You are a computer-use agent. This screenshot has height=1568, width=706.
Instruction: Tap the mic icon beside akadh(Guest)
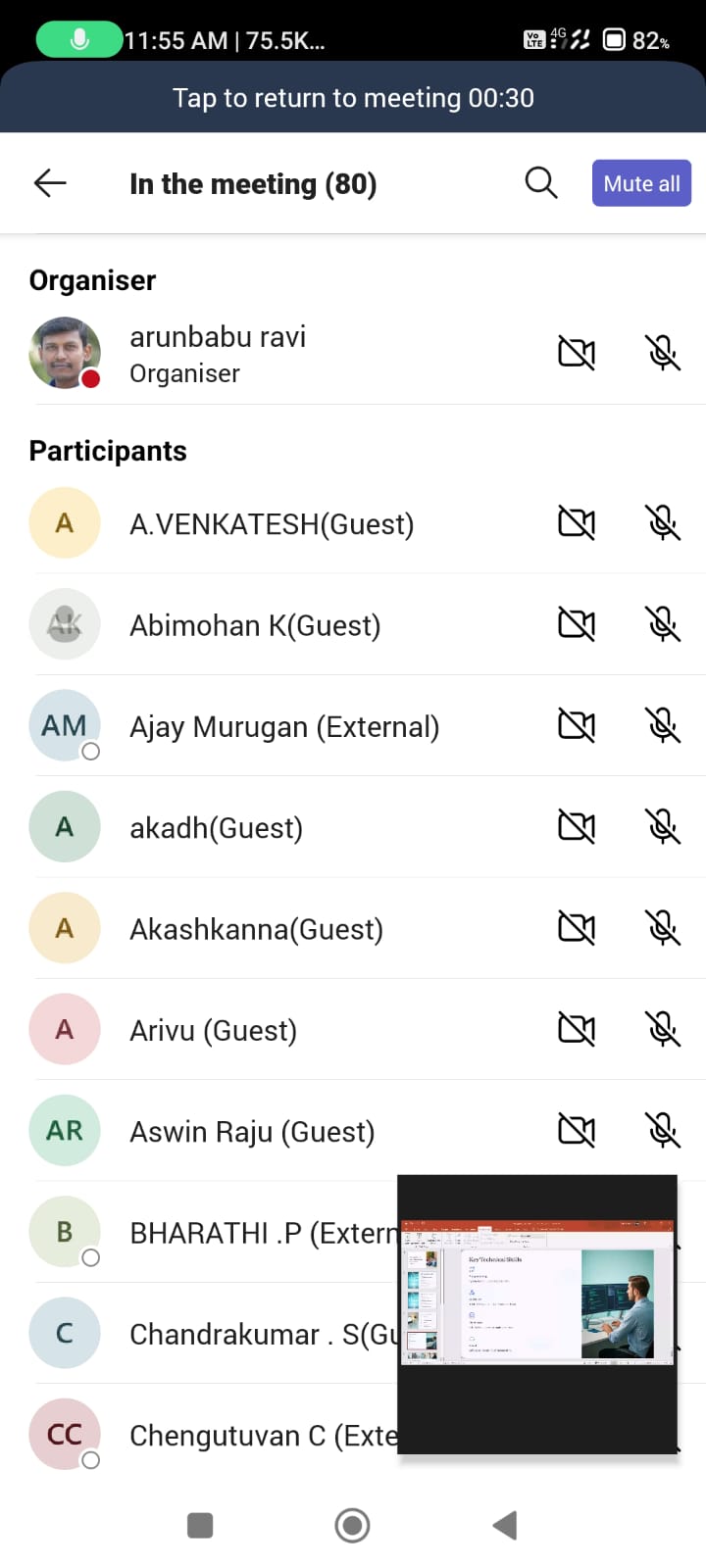tap(663, 827)
